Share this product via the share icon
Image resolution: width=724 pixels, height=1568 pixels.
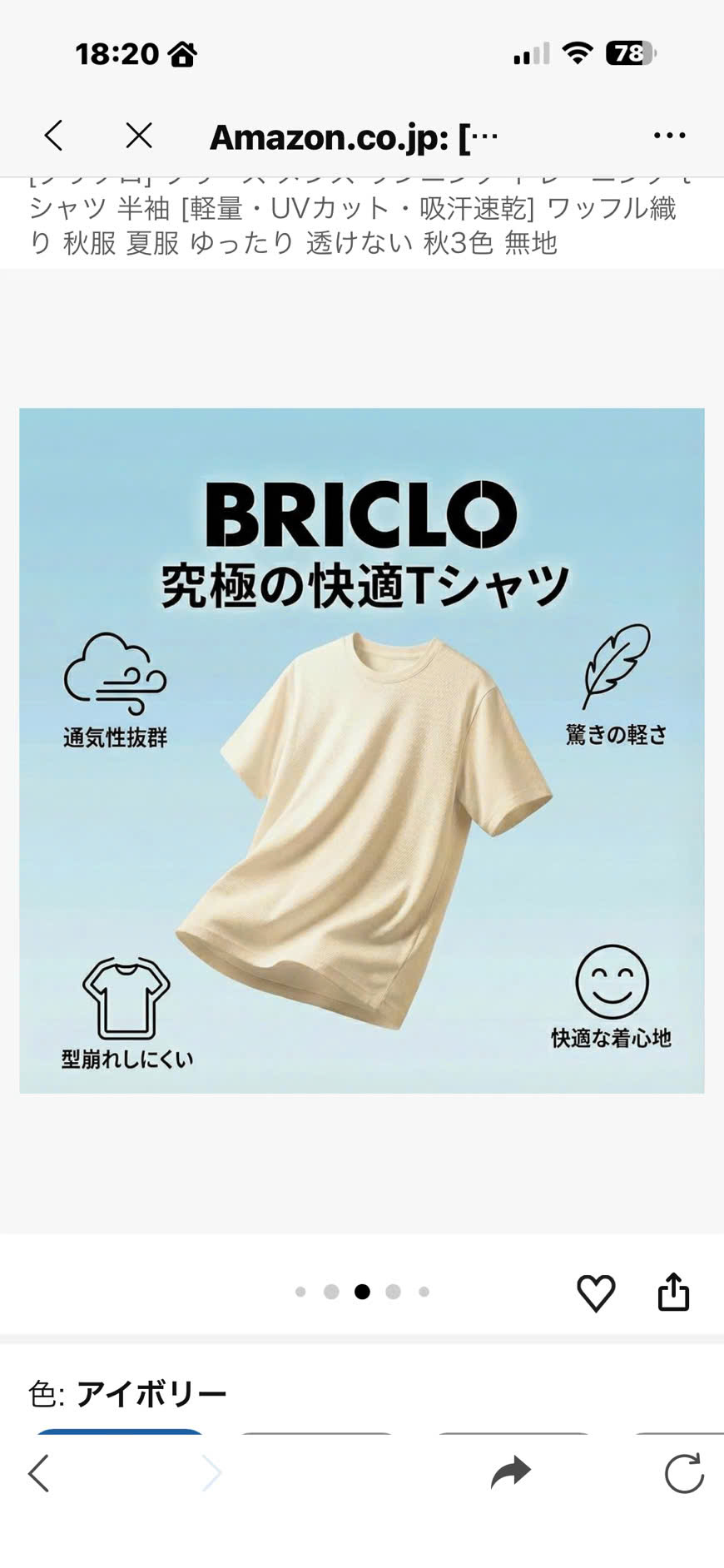(x=673, y=1292)
